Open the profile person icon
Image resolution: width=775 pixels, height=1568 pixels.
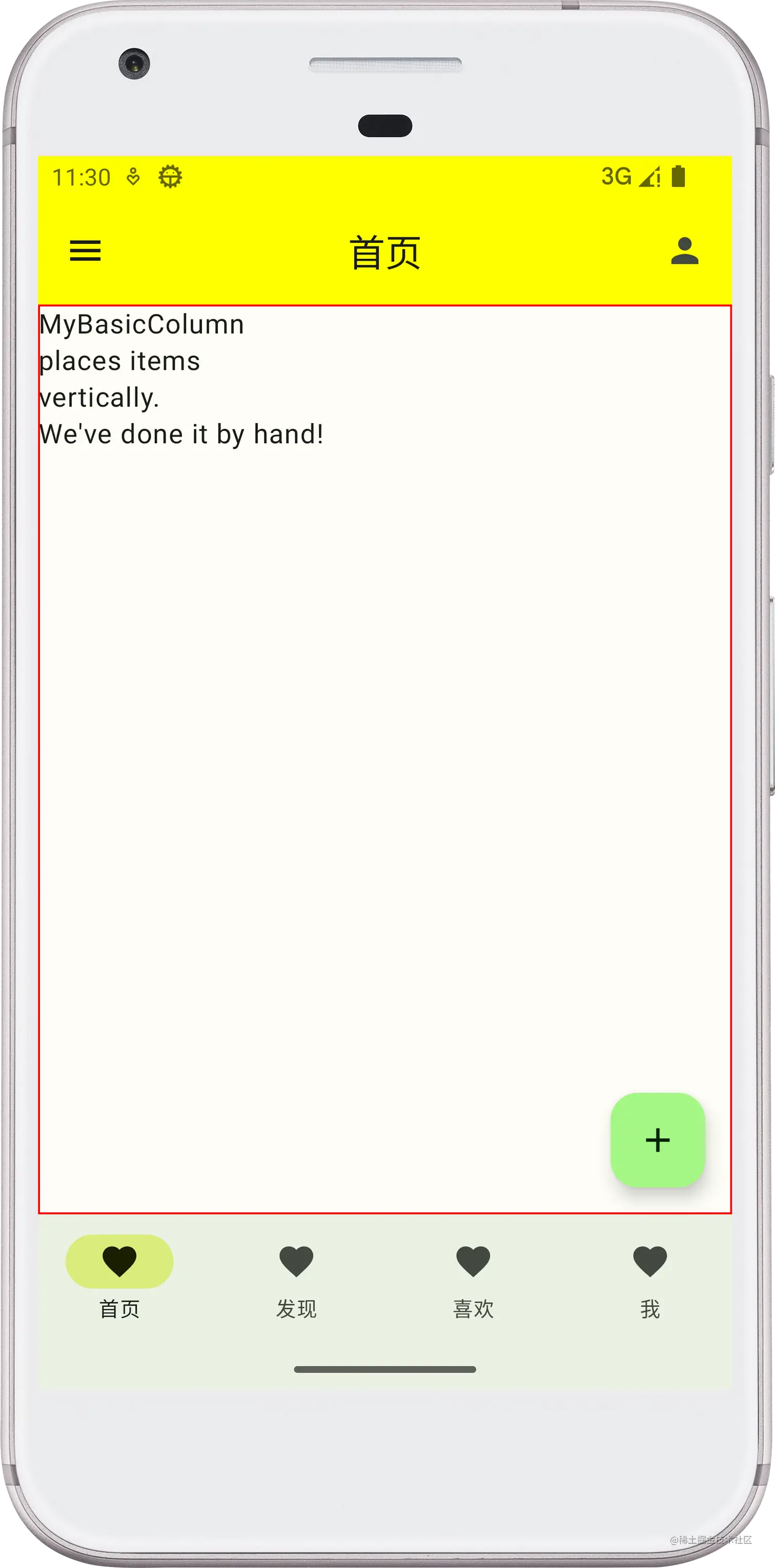tap(684, 251)
